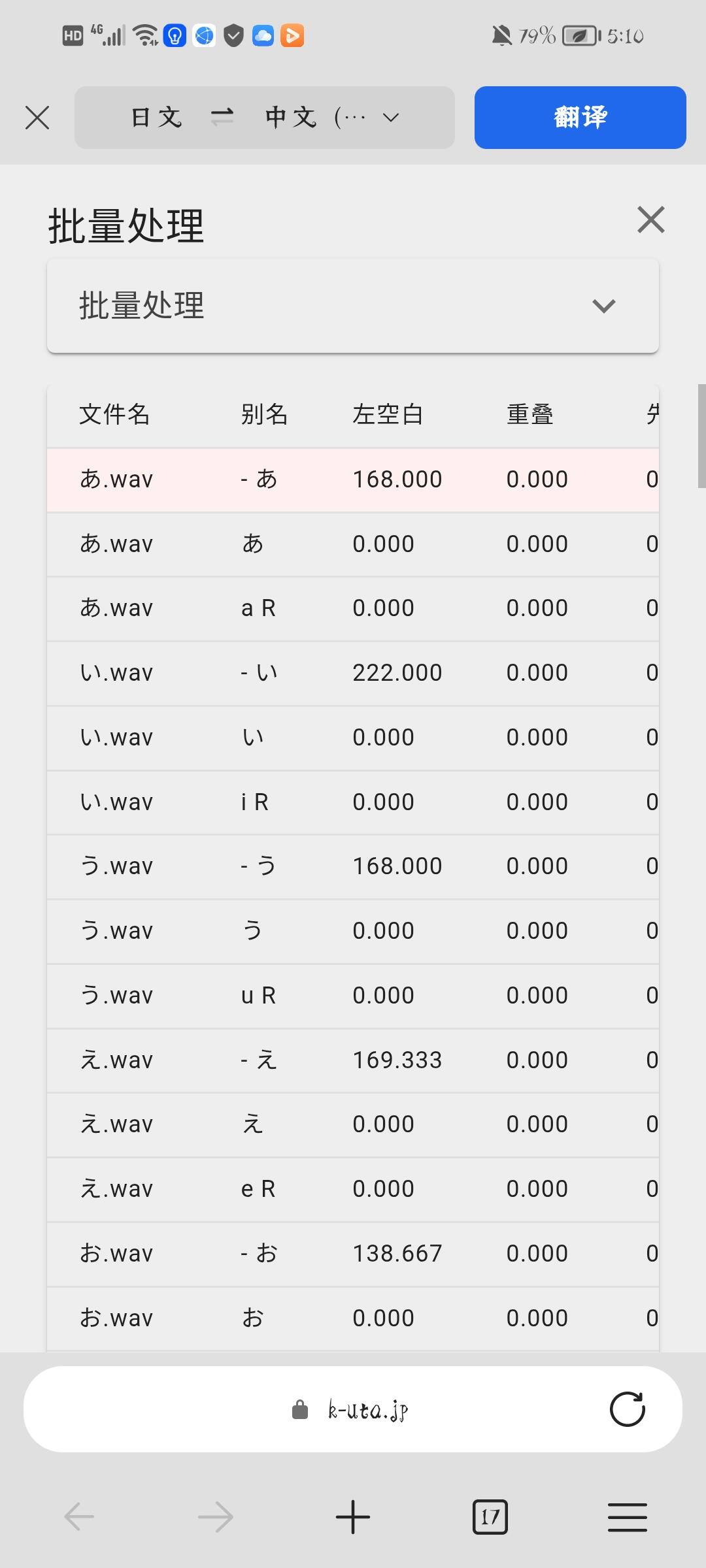Image resolution: width=706 pixels, height=1568 pixels.
Task: Select the row with alias '- お'
Action: click(353, 1254)
